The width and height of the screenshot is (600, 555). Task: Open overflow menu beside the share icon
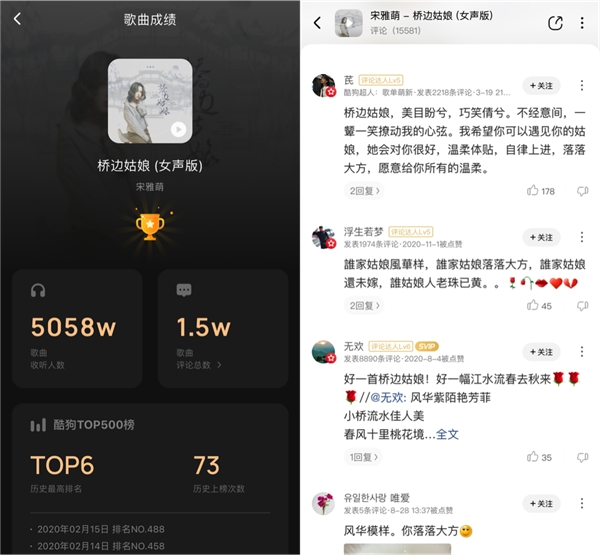582,22
